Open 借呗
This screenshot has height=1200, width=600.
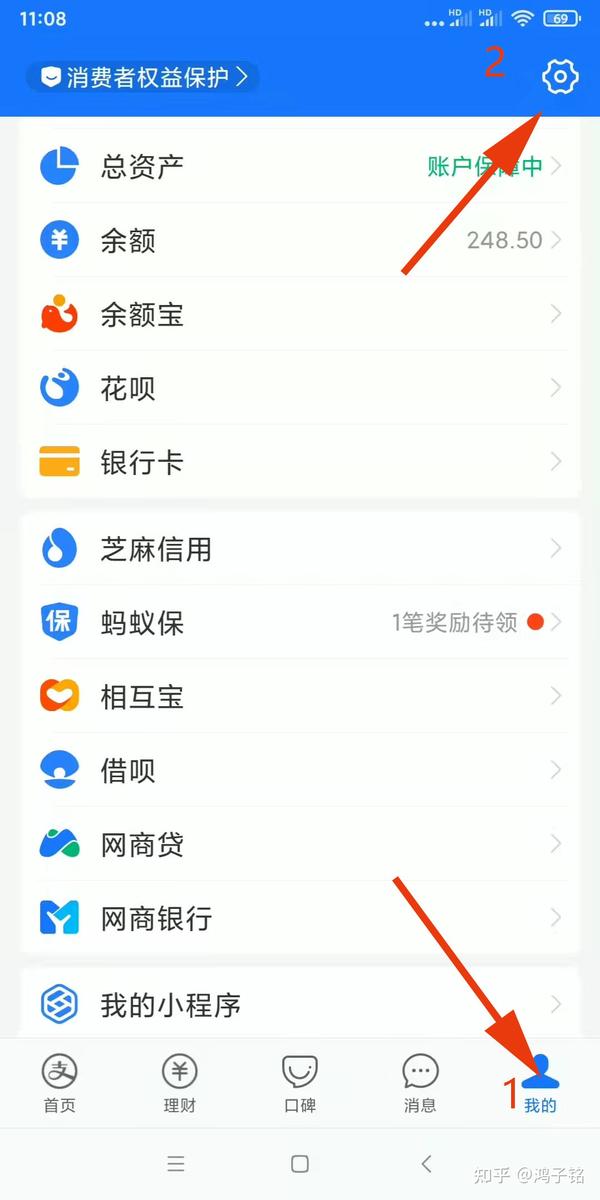[300, 770]
